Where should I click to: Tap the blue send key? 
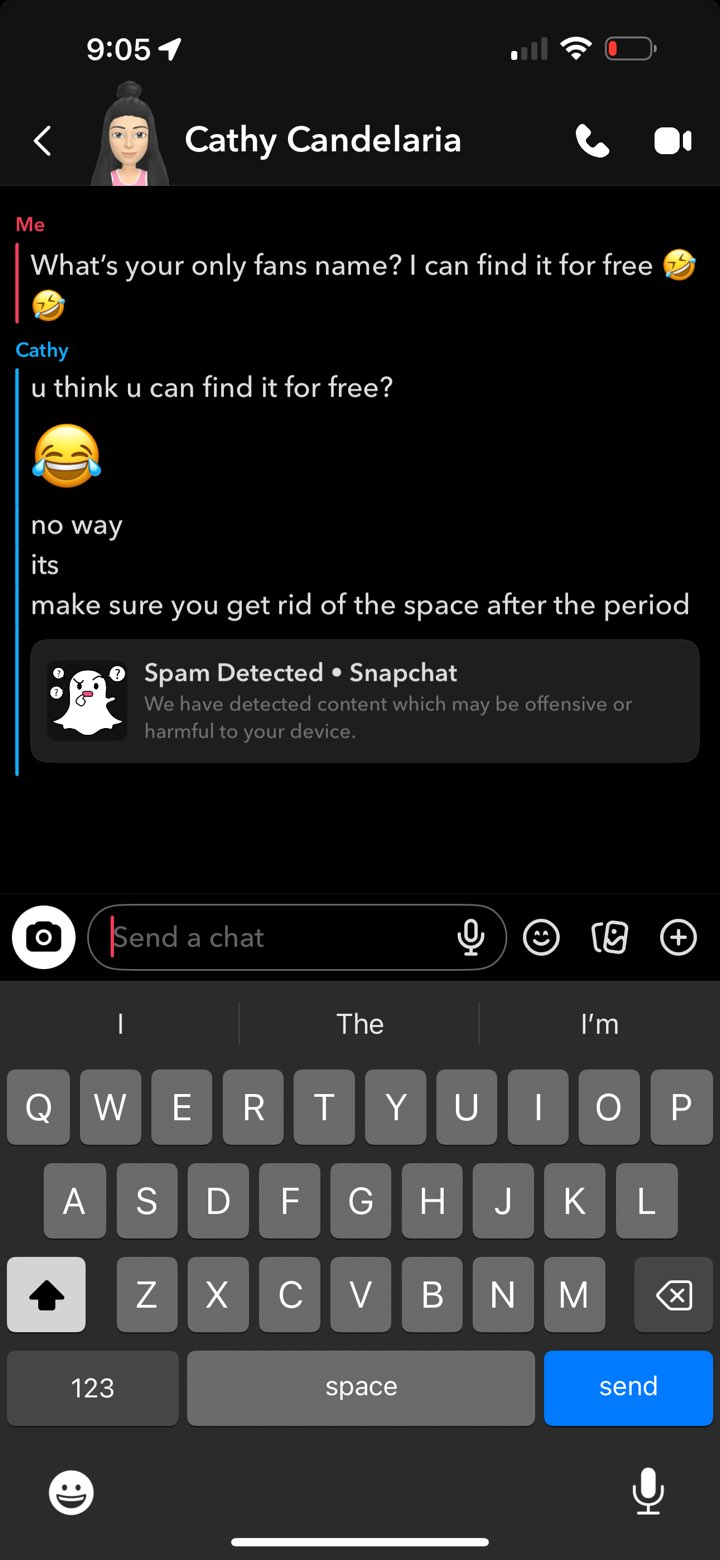[x=628, y=1387]
